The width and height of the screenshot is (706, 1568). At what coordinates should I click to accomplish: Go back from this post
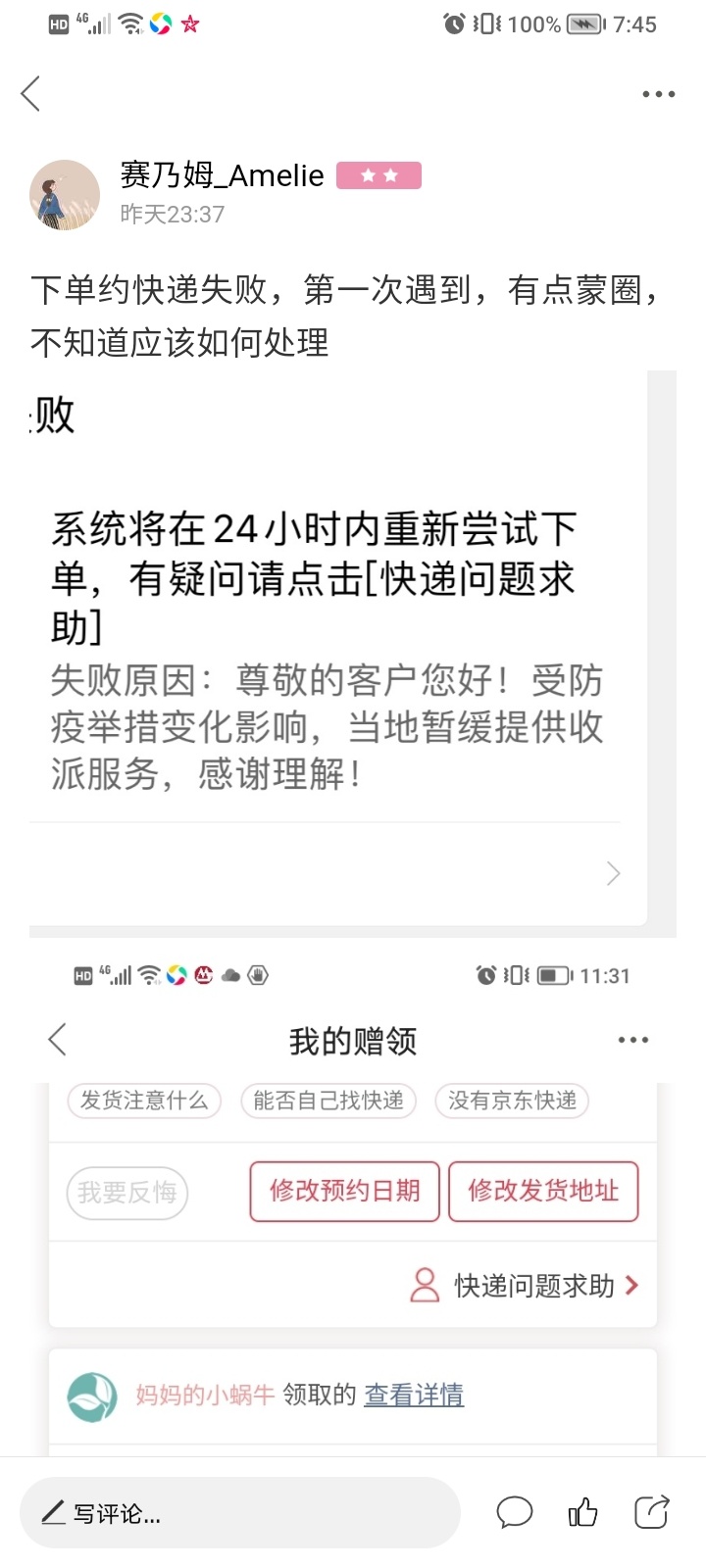pos(31,94)
